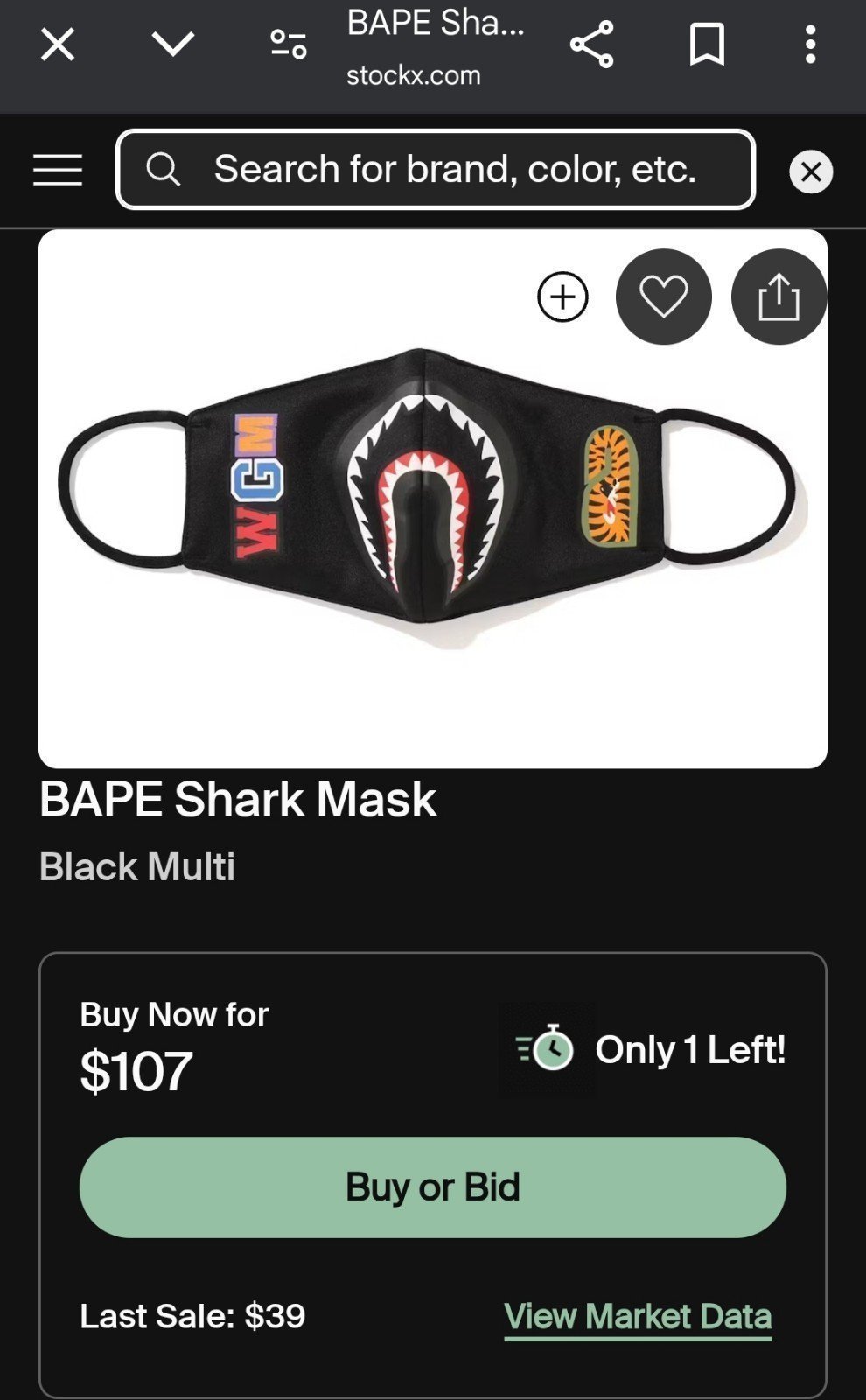This screenshot has height=1400, width=866.
Task: Open View Market Data link
Action: (x=638, y=1317)
